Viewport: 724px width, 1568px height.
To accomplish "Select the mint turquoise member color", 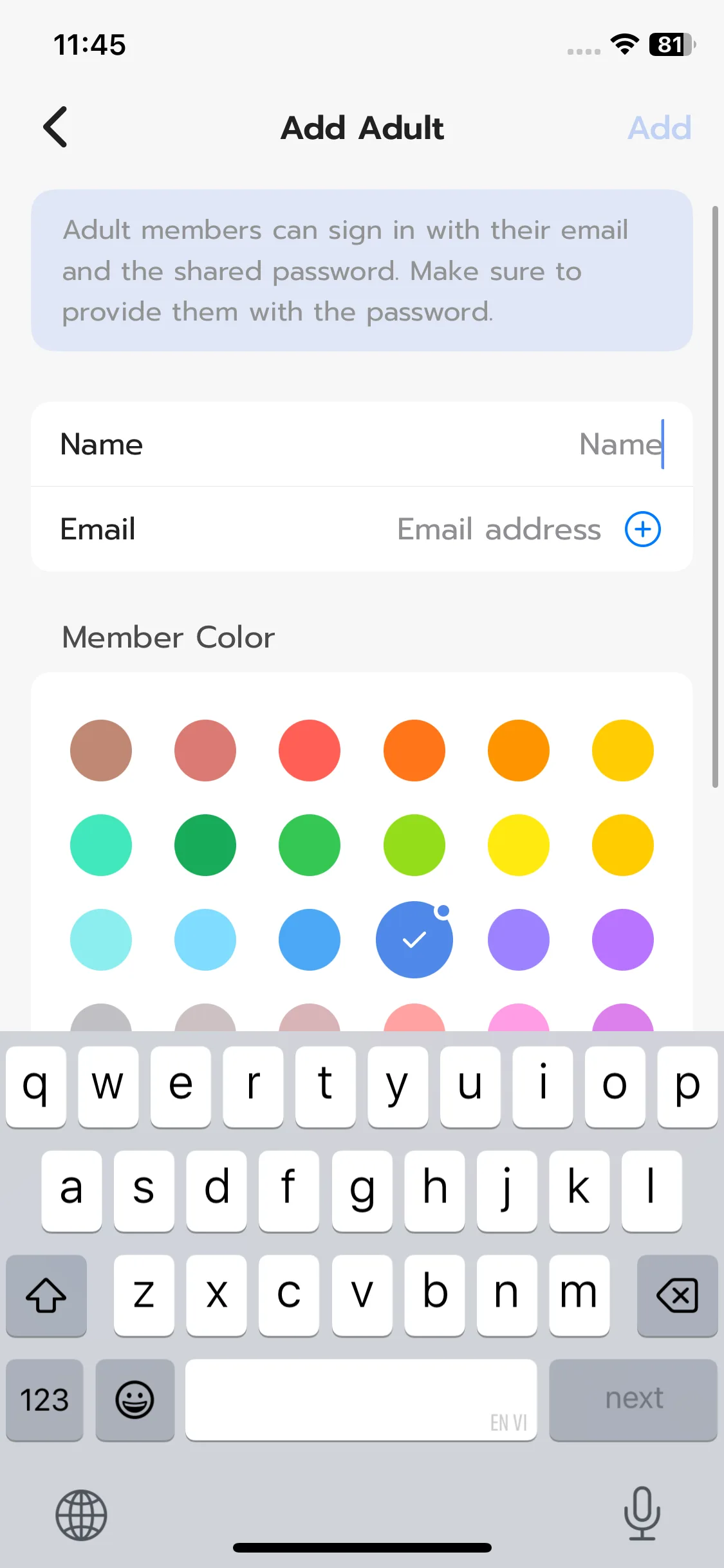I will tap(101, 845).
